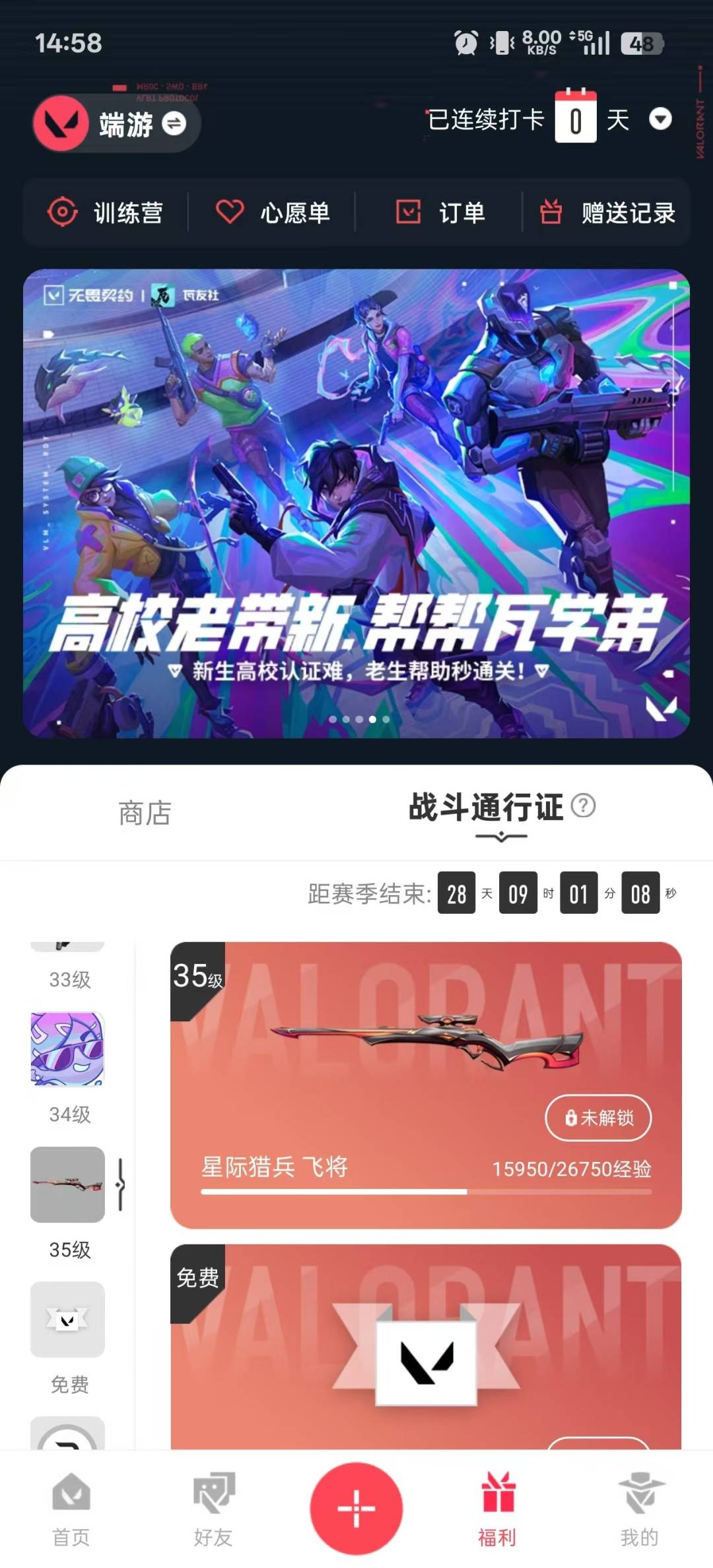Go to the 首页 home tab
The width and height of the screenshot is (713, 1568).
[71, 1509]
